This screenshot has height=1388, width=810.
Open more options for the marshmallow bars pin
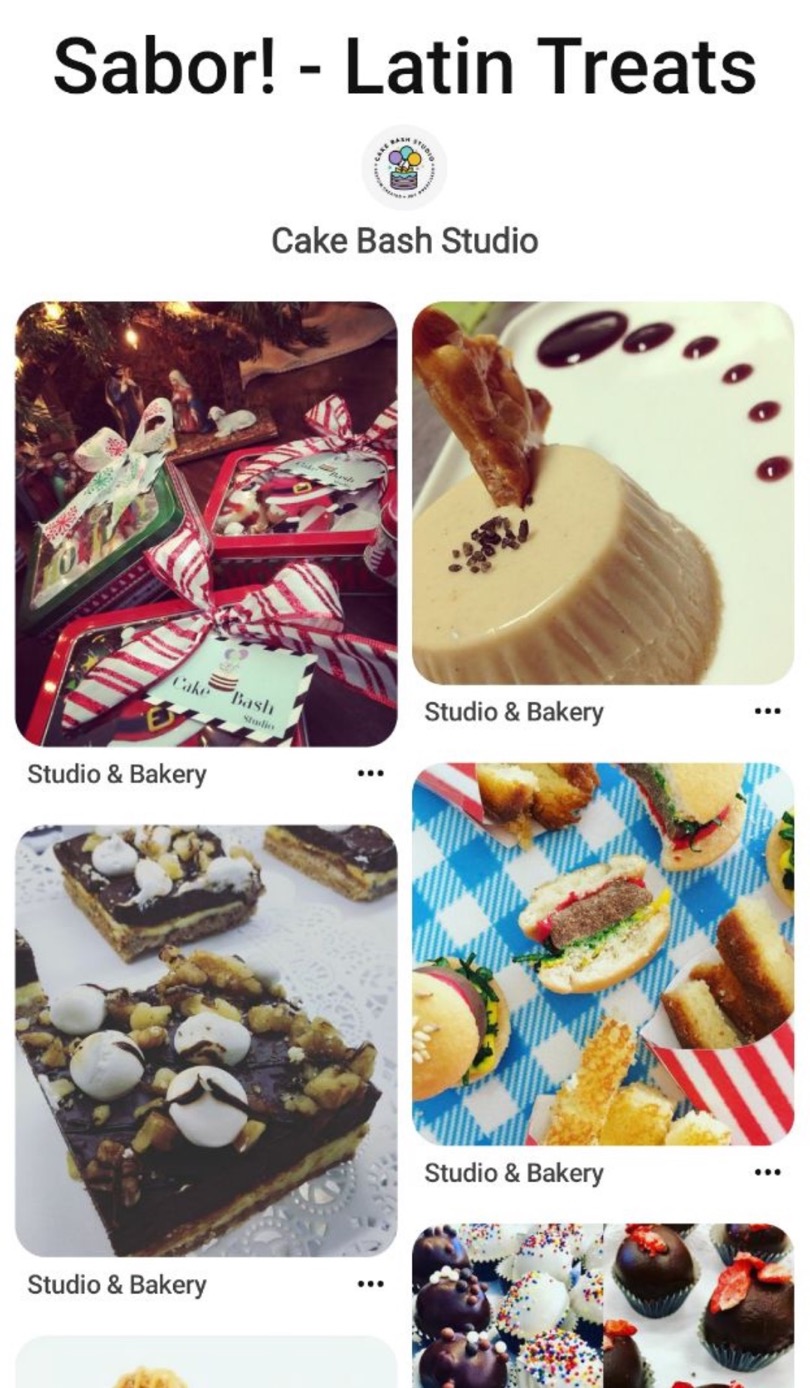(x=370, y=1284)
